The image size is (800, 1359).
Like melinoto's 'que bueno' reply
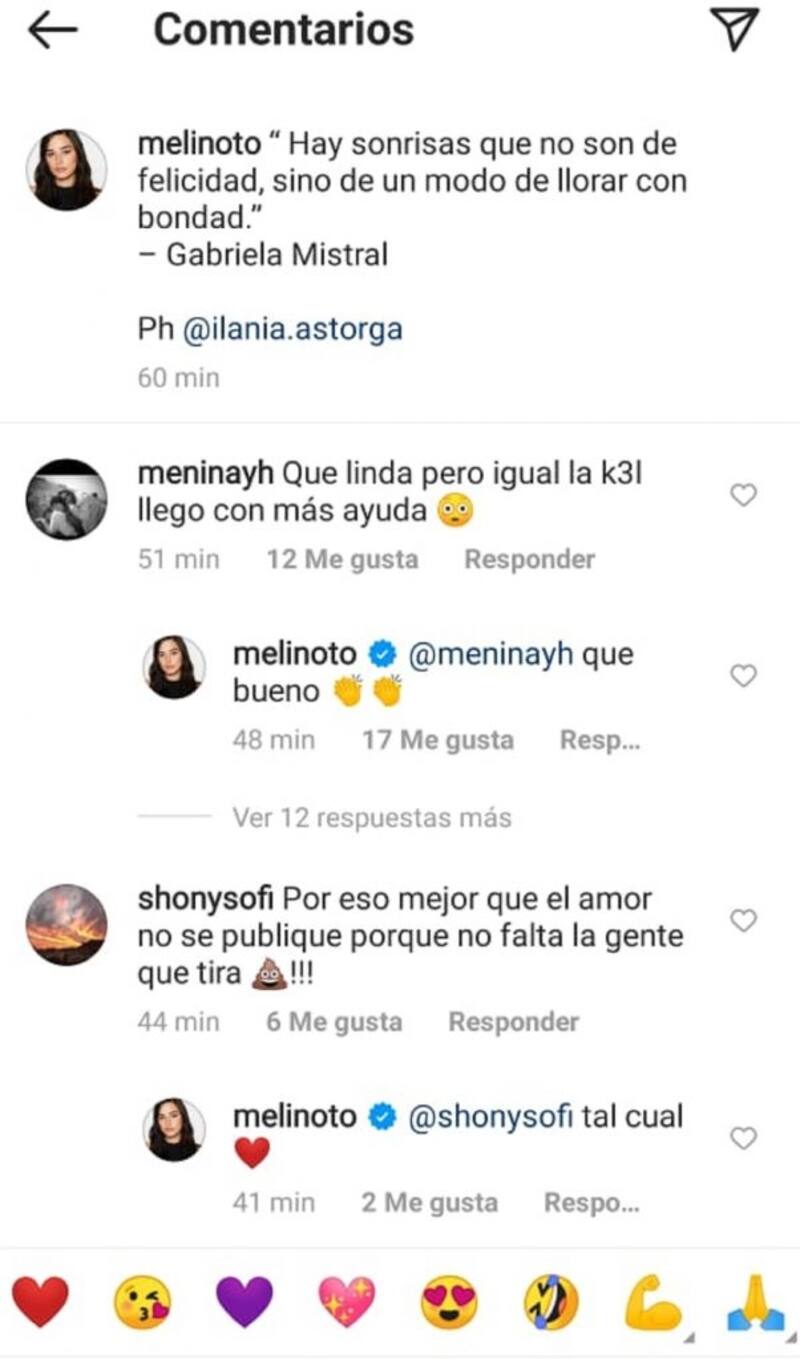click(x=743, y=676)
